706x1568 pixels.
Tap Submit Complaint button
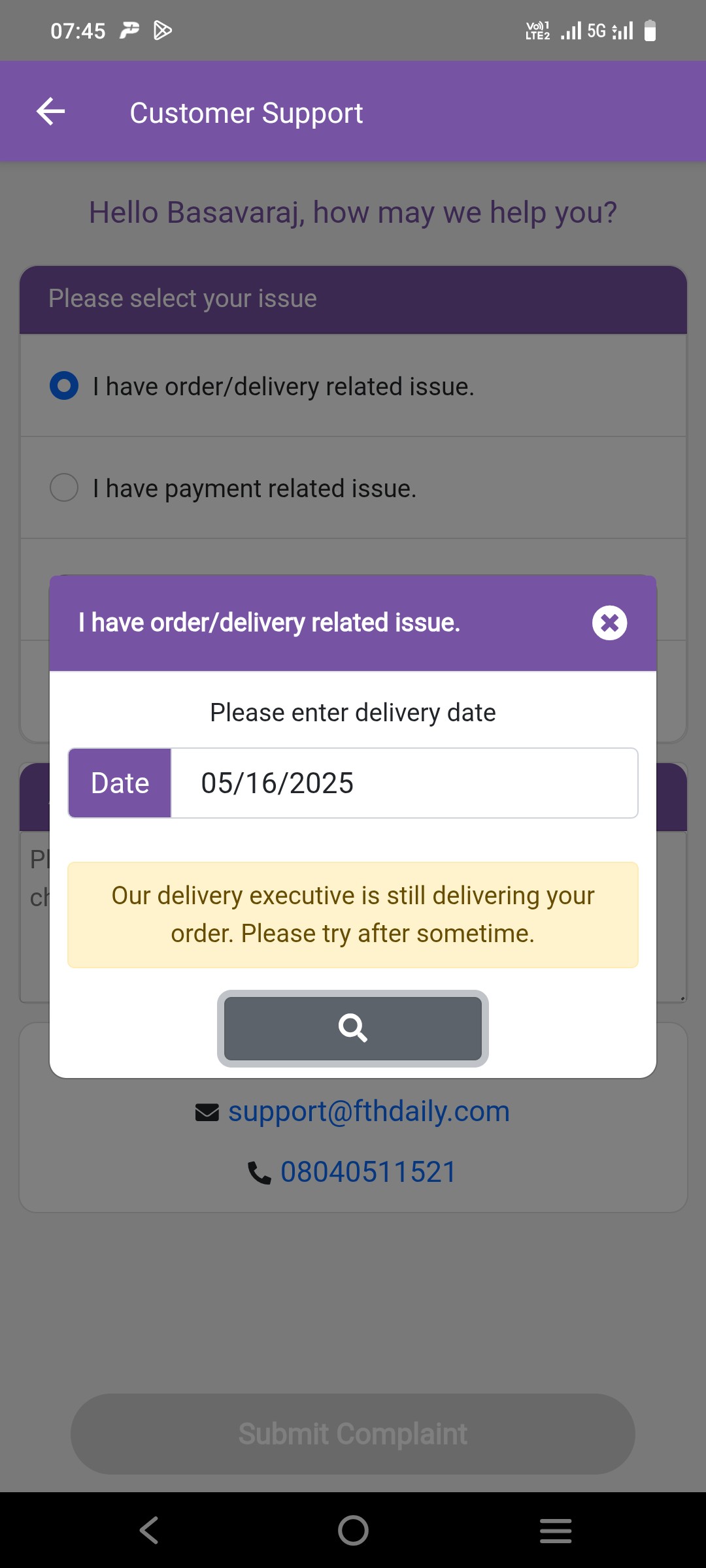coord(353,1433)
